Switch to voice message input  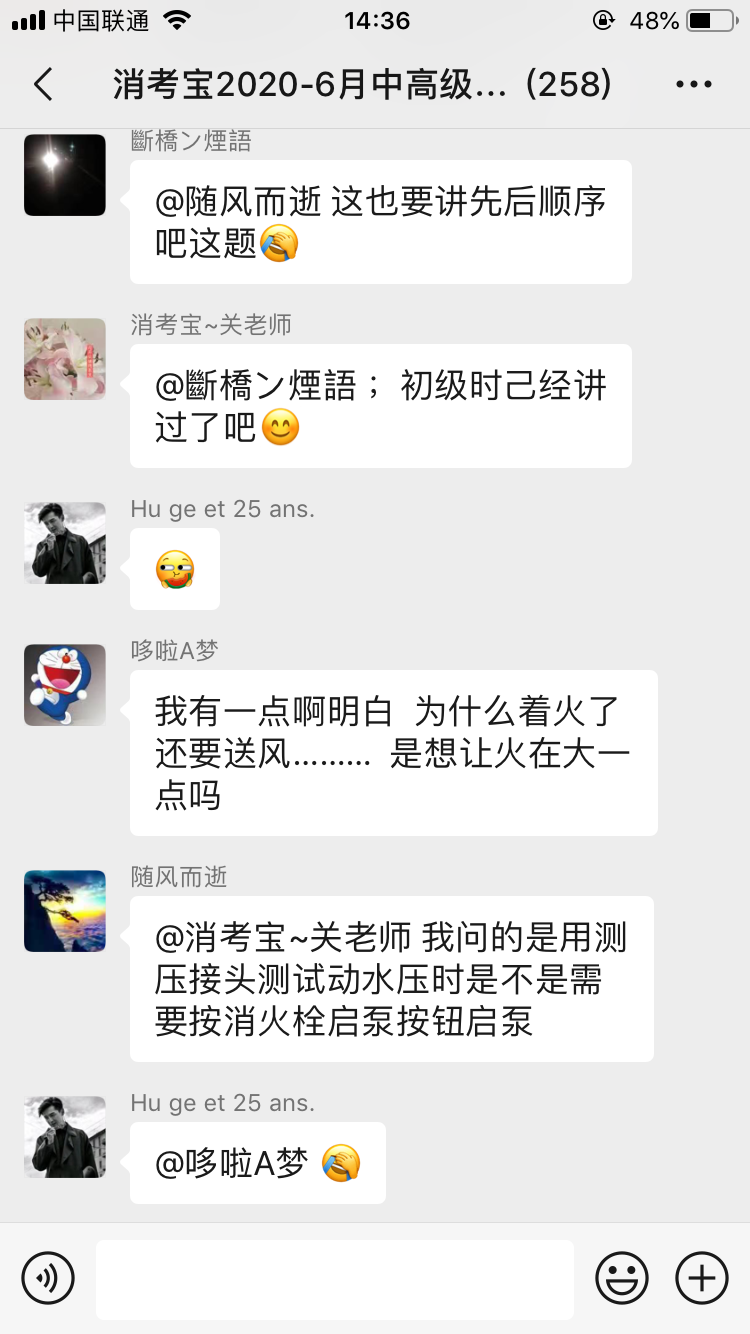pyautogui.click(x=48, y=1278)
